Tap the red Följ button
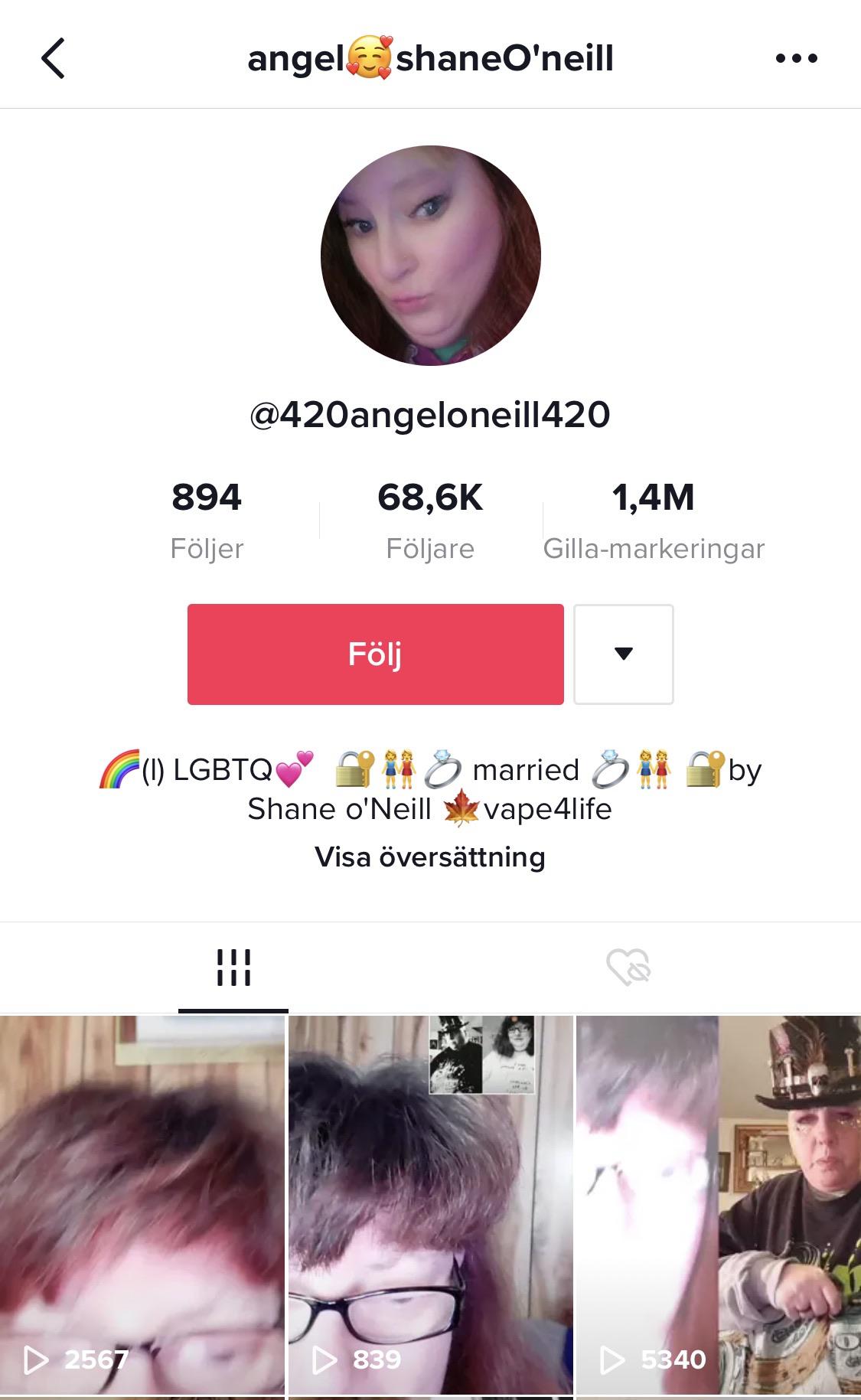Screen dimensions: 861x1400 point(375,654)
